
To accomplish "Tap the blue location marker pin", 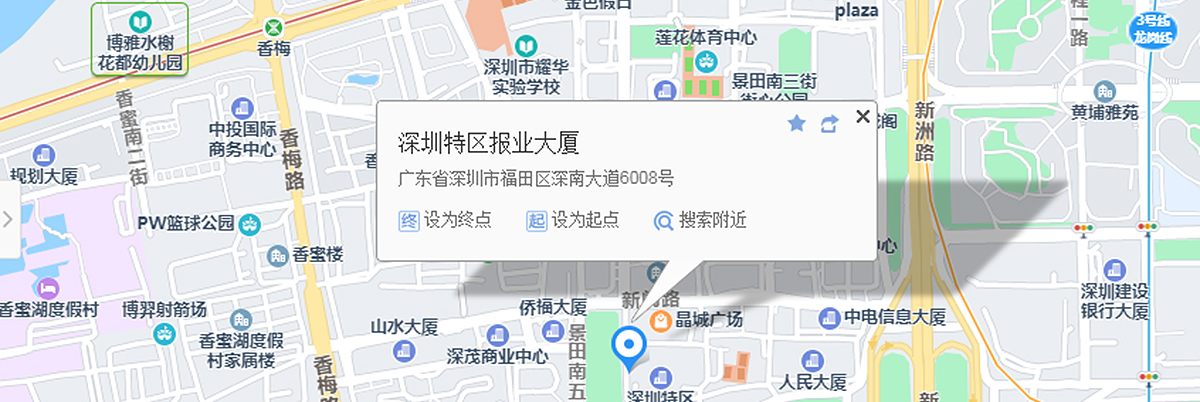I will pos(628,346).
